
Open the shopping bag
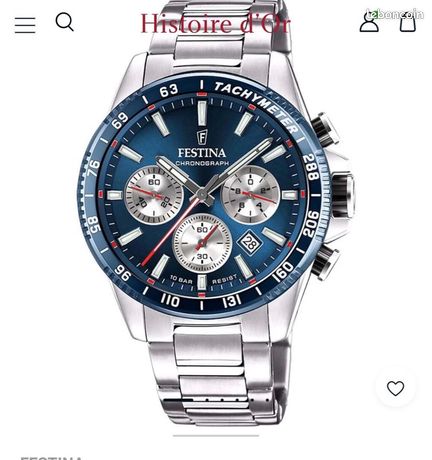(408, 23)
